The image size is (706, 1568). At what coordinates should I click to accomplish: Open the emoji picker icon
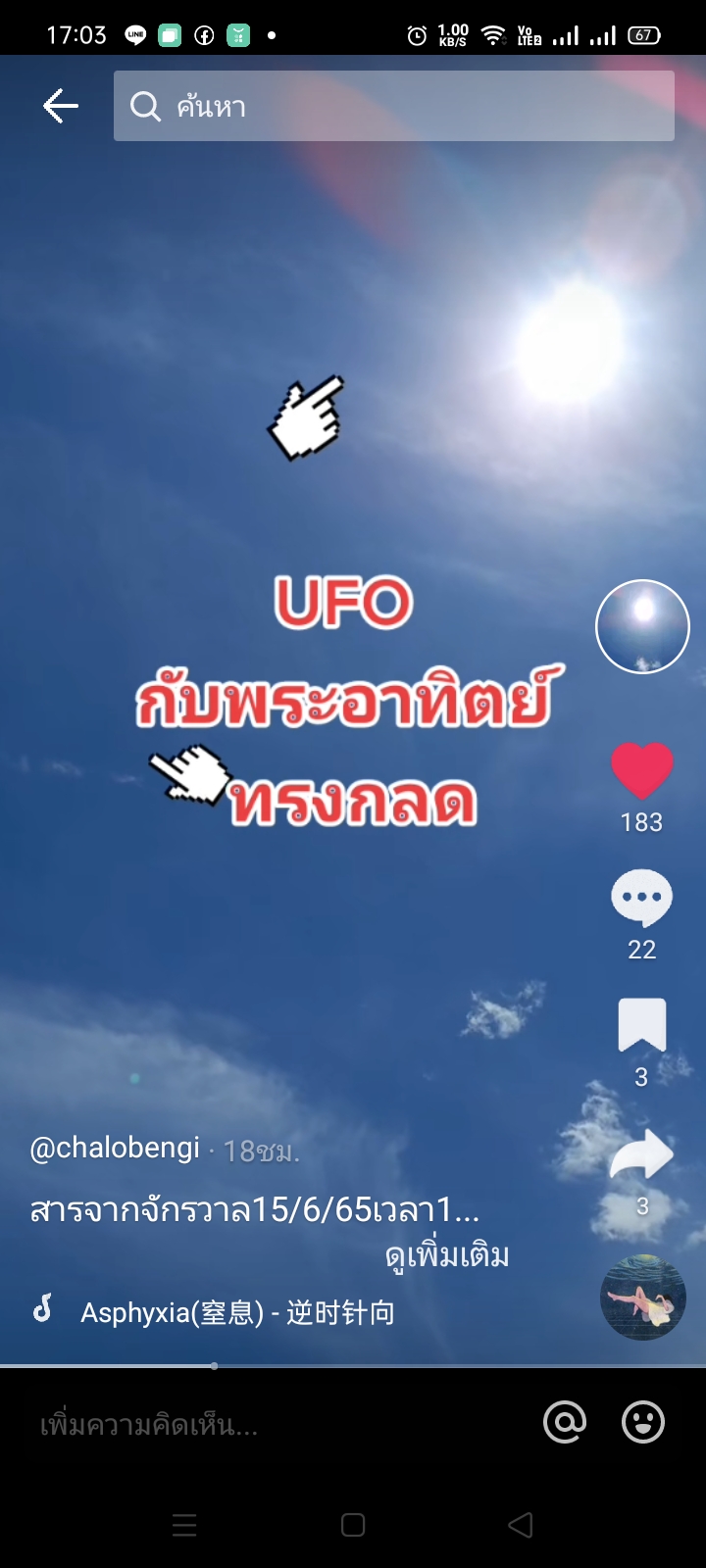pos(642,1422)
